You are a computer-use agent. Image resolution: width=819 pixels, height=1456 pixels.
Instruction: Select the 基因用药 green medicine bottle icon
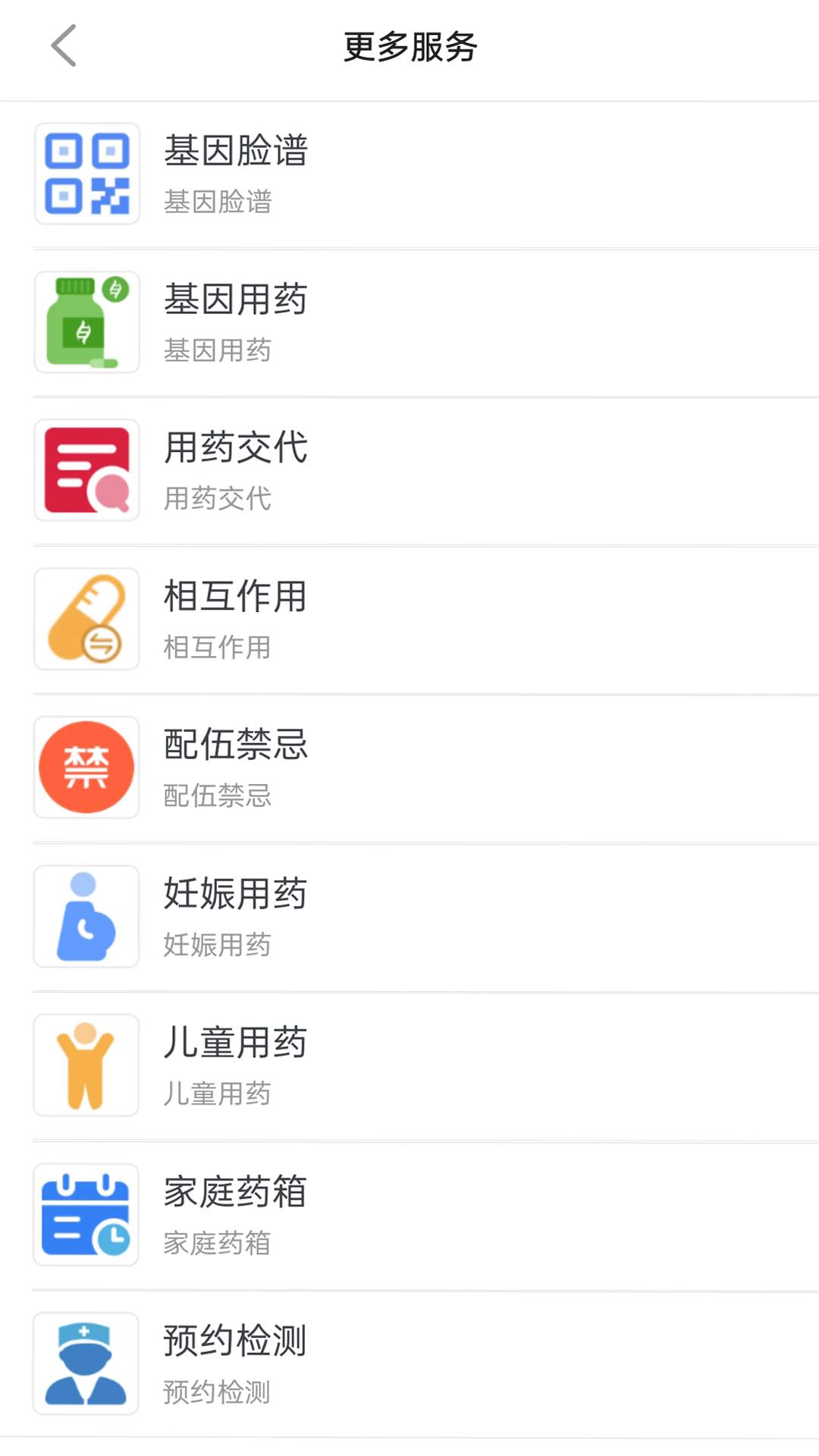86,322
